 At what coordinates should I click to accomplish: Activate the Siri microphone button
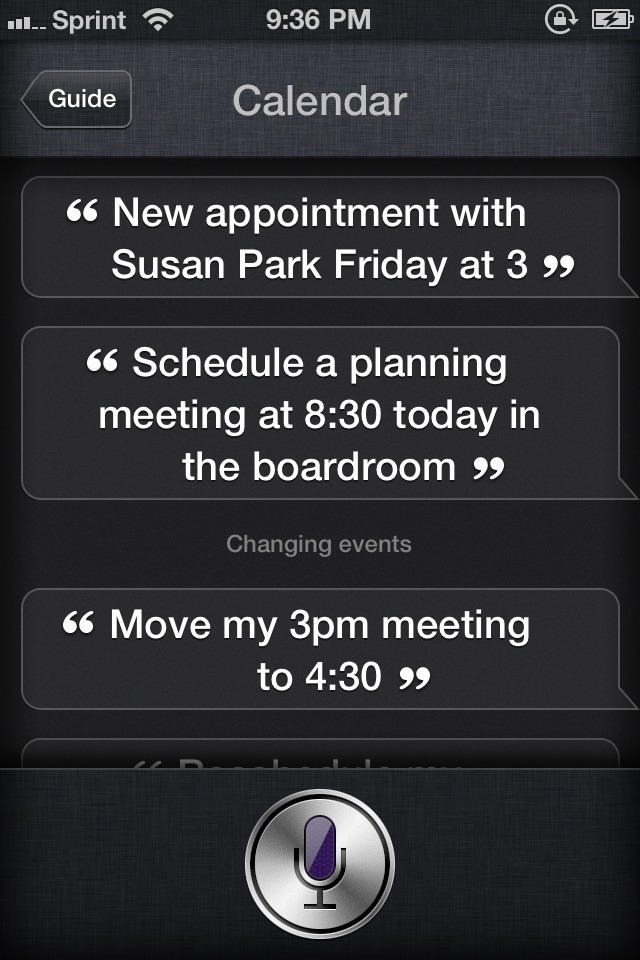pyautogui.click(x=320, y=864)
